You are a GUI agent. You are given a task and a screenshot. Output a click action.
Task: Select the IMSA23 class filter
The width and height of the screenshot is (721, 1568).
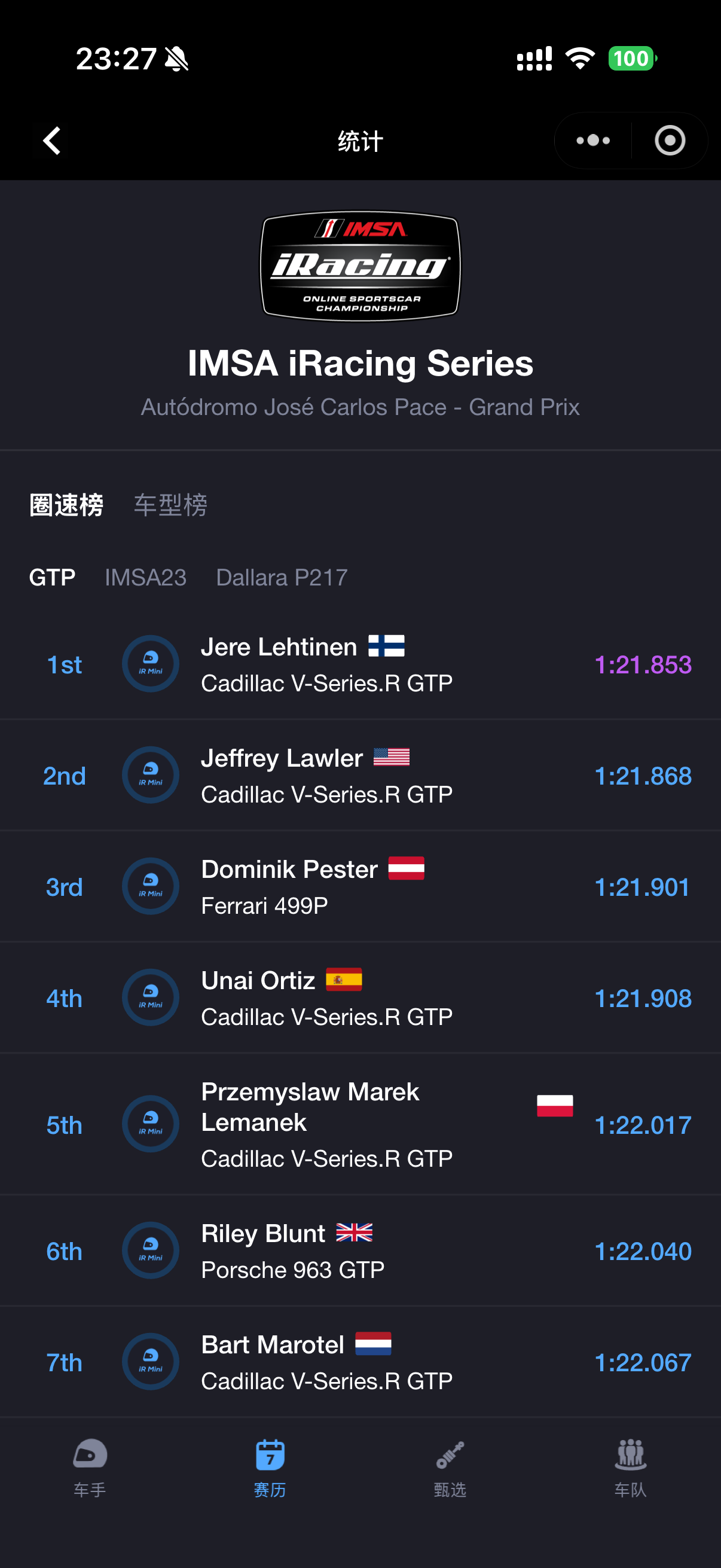point(146,577)
